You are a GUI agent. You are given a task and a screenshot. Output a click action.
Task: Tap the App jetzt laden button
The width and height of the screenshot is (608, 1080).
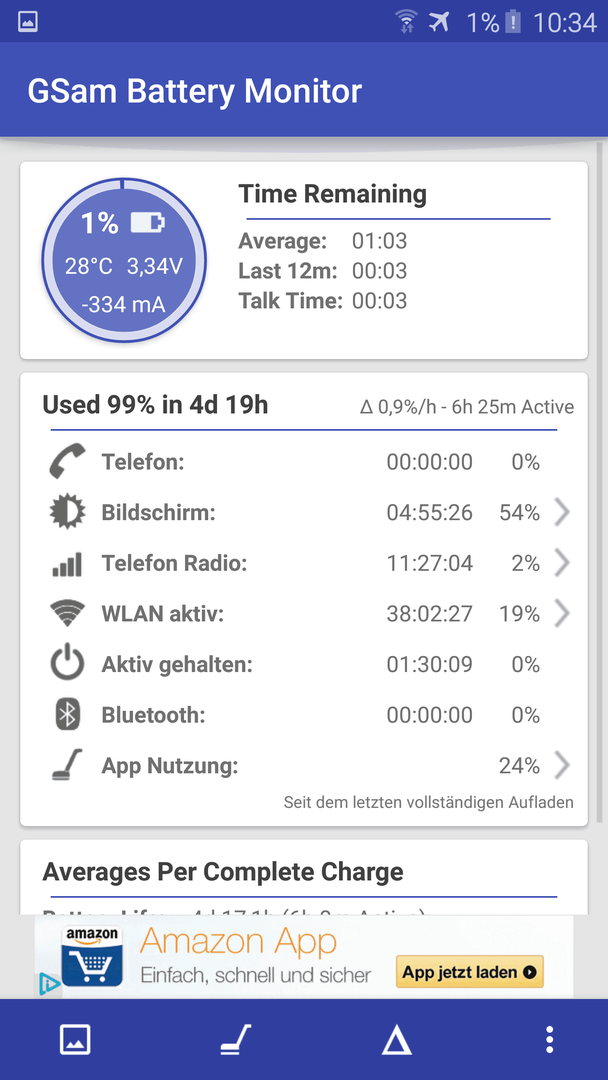(470, 972)
